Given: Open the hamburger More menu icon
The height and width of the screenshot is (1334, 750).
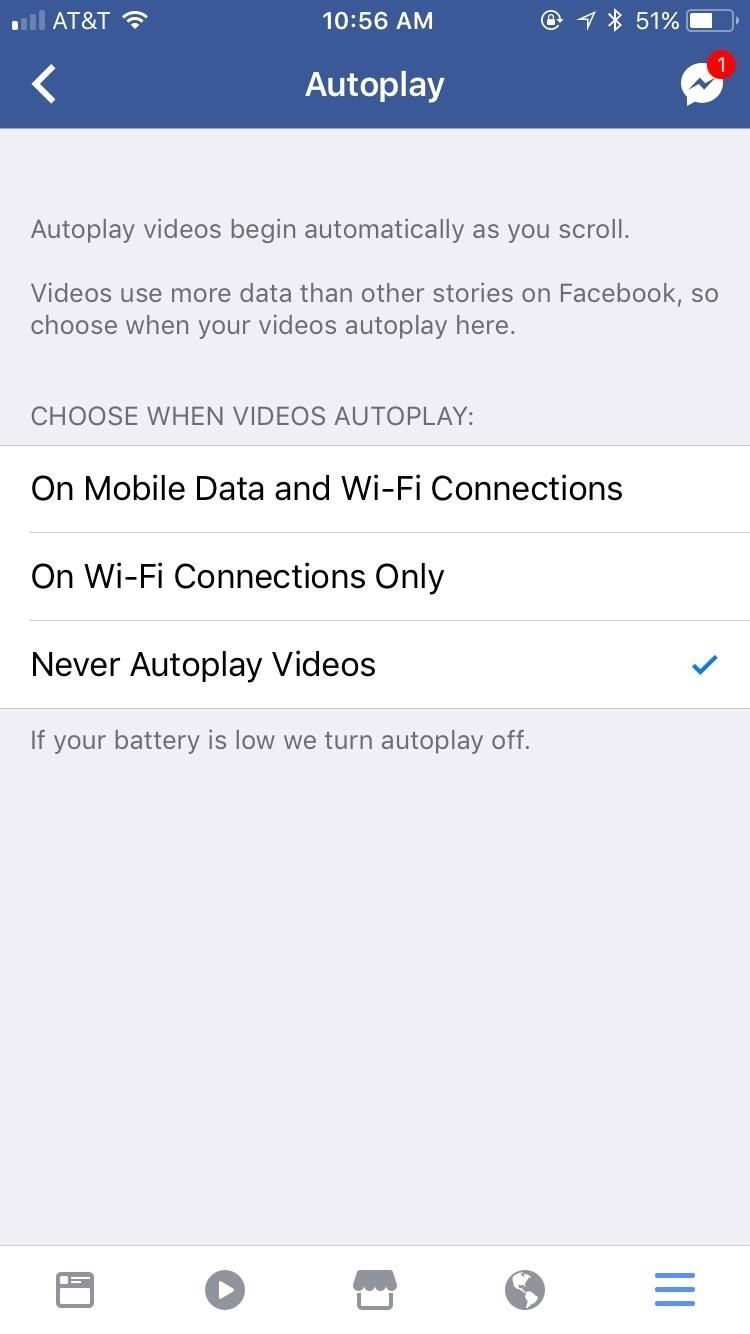Looking at the screenshot, I should coord(674,1289).
